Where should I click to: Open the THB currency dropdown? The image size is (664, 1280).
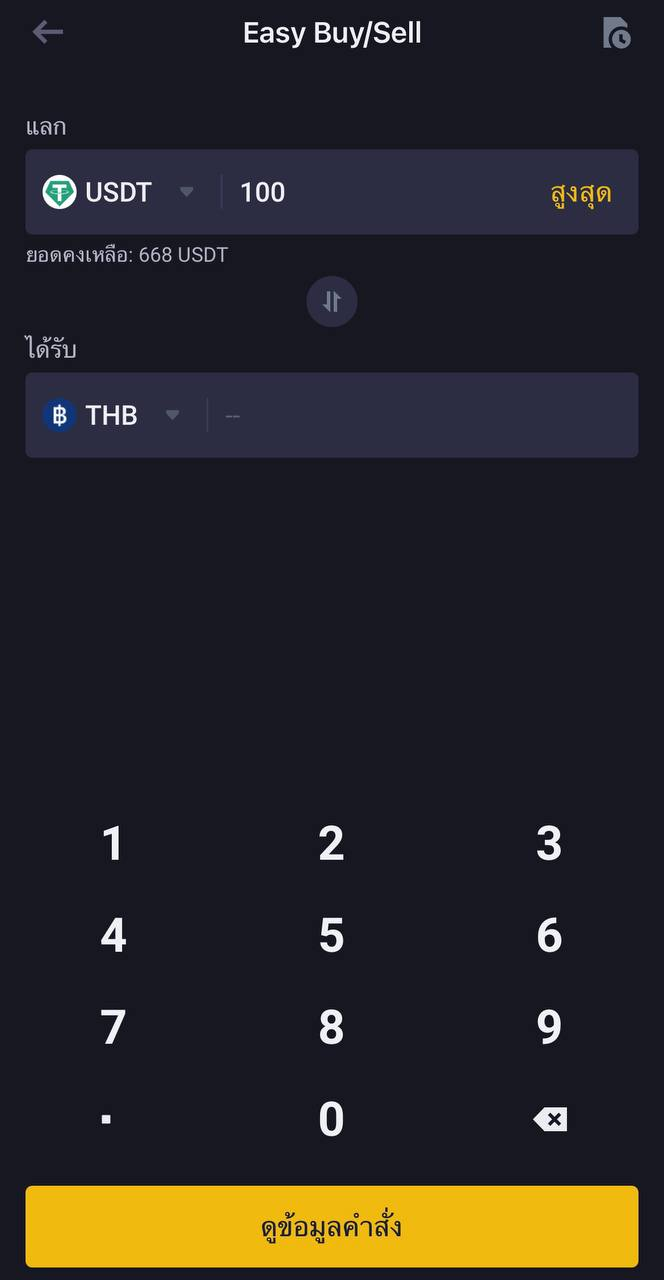pyautogui.click(x=112, y=415)
